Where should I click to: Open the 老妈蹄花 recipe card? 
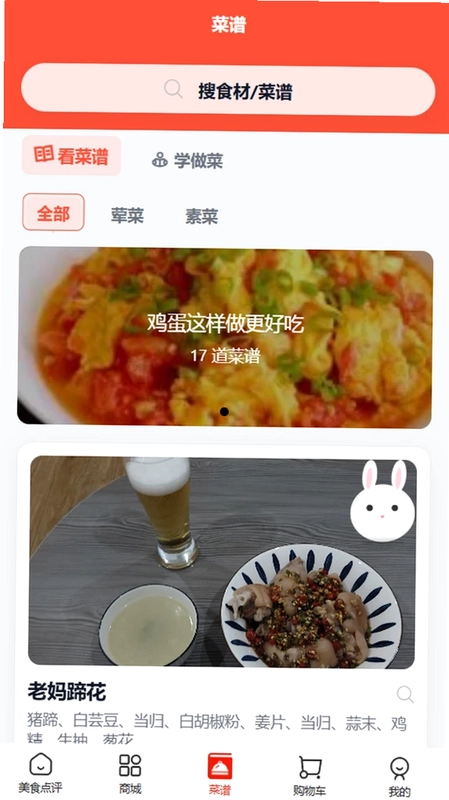click(x=223, y=594)
